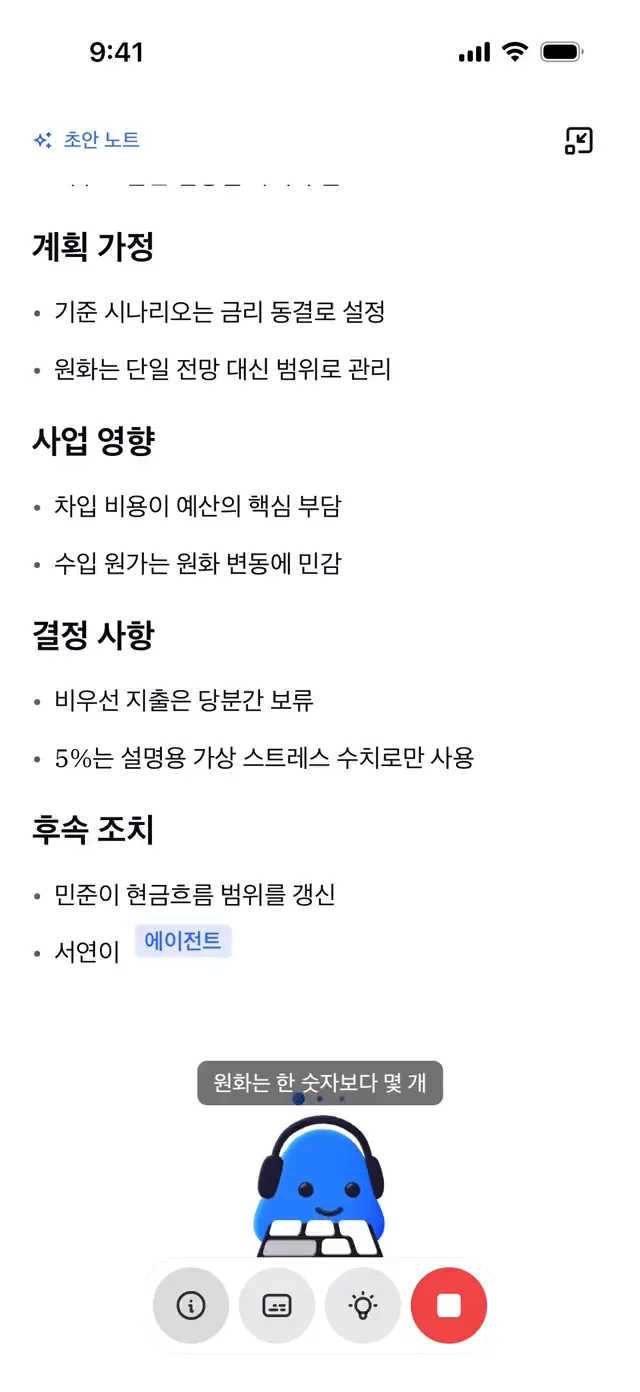Screen dimensions: 640x1392
Task: Open the lightbulb suggestions button
Action: point(362,1306)
